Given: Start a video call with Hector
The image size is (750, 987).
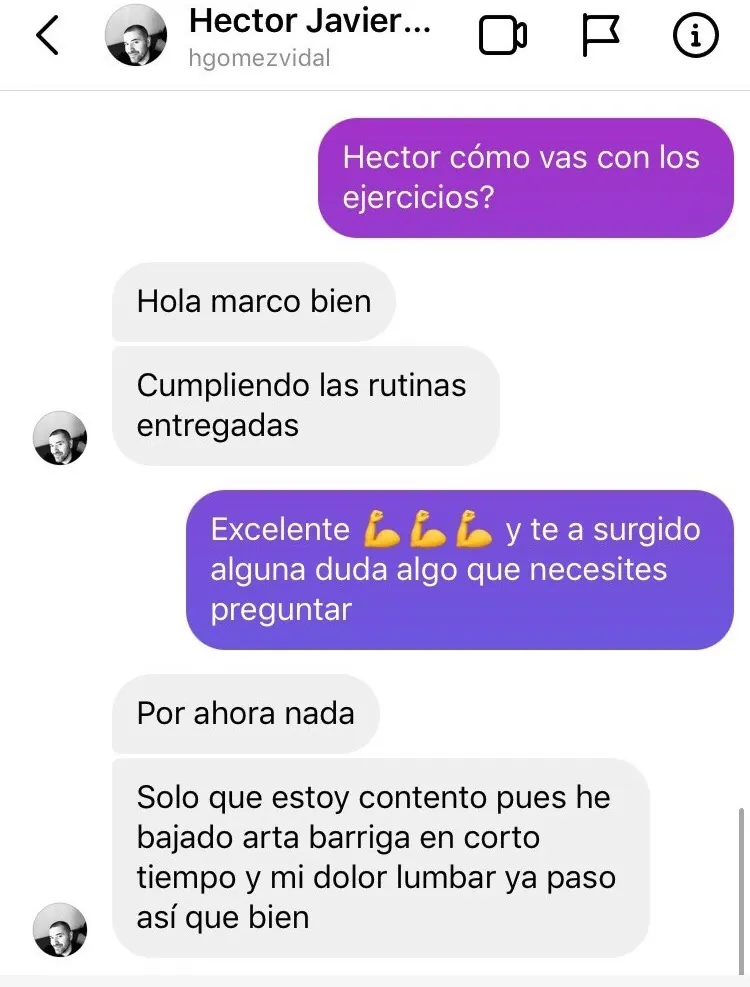Looking at the screenshot, I should coord(502,37).
